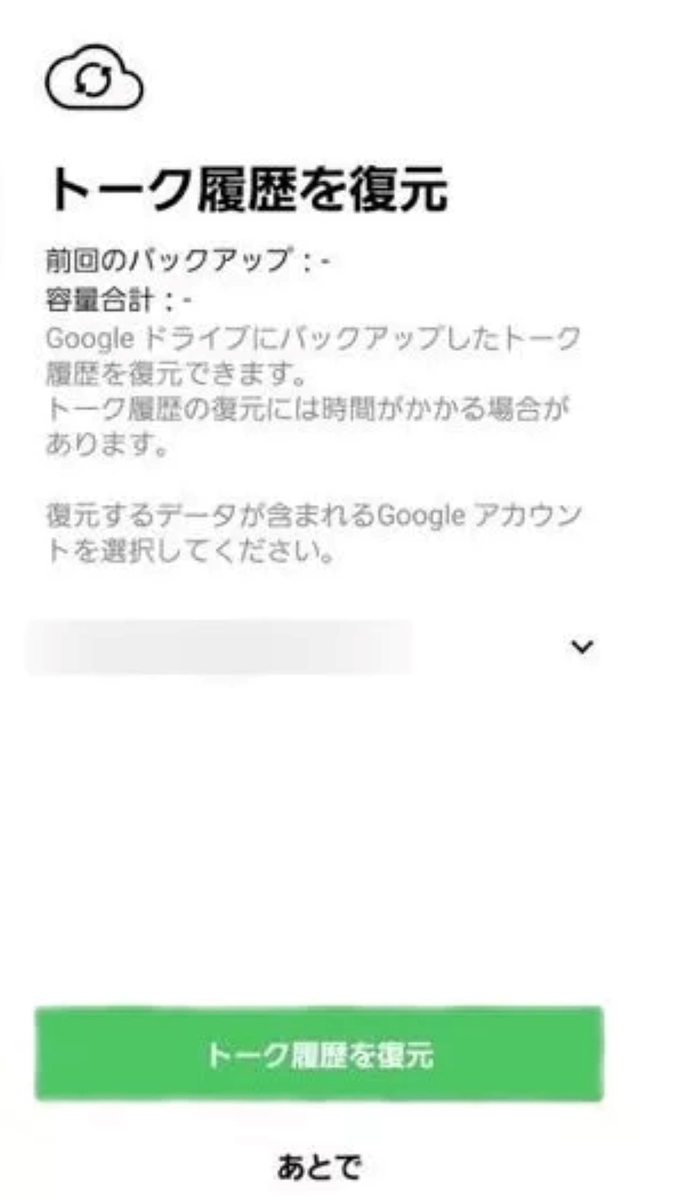Choose あとで to skip restoring
Viewport: 695px width, 1200px height.
(x=318, y=1164)
